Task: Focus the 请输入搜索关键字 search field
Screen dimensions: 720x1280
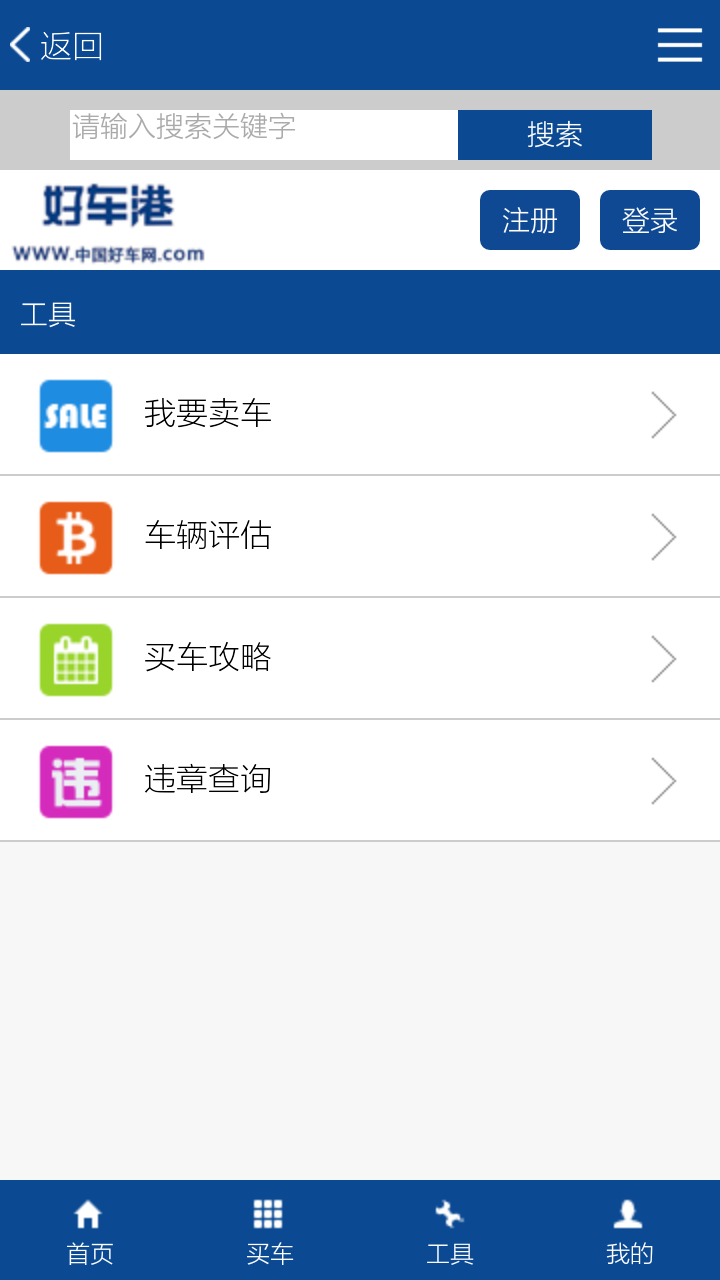Action: 264,135
